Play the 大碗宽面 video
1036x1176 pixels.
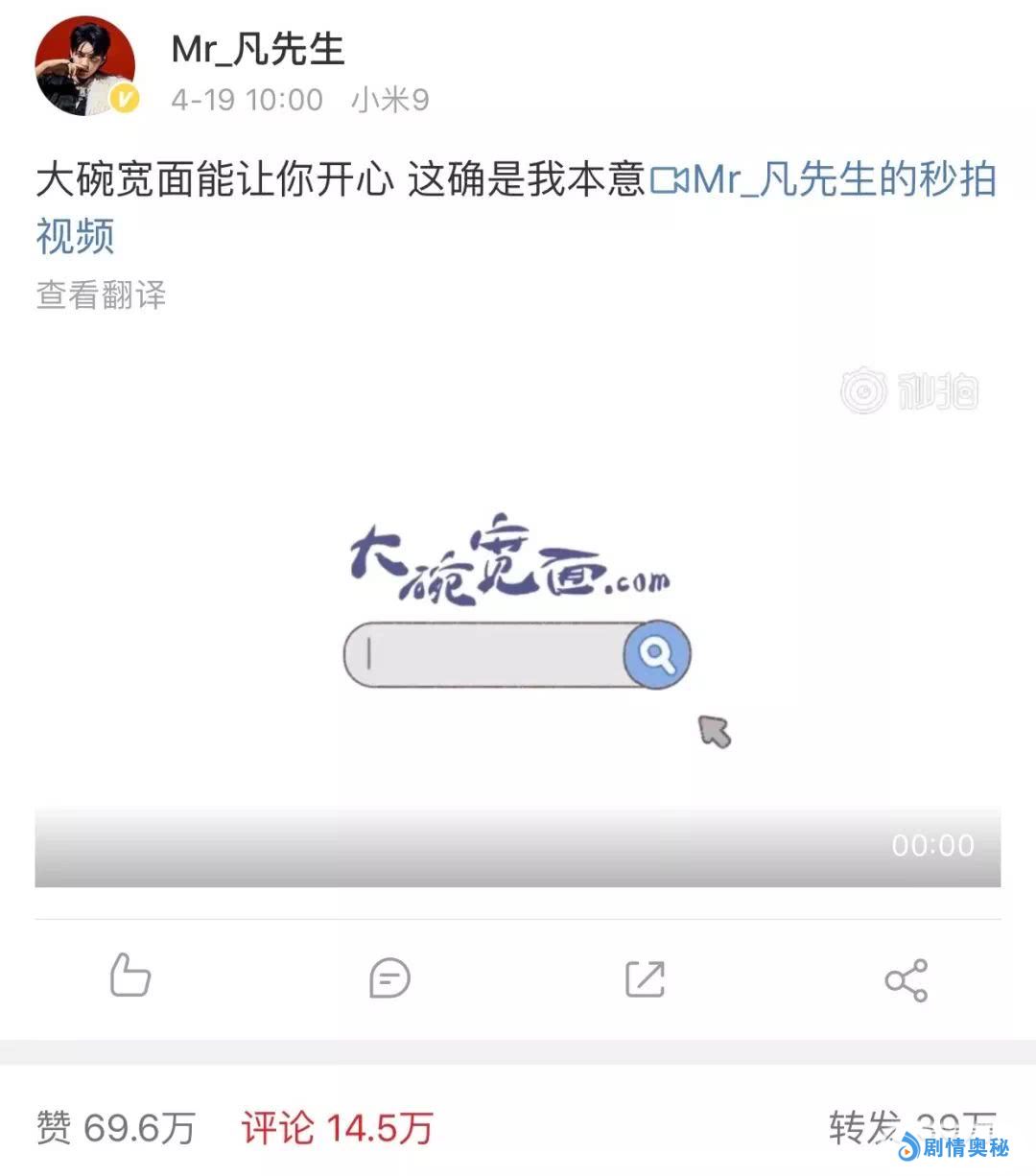(x=518, y=614)
